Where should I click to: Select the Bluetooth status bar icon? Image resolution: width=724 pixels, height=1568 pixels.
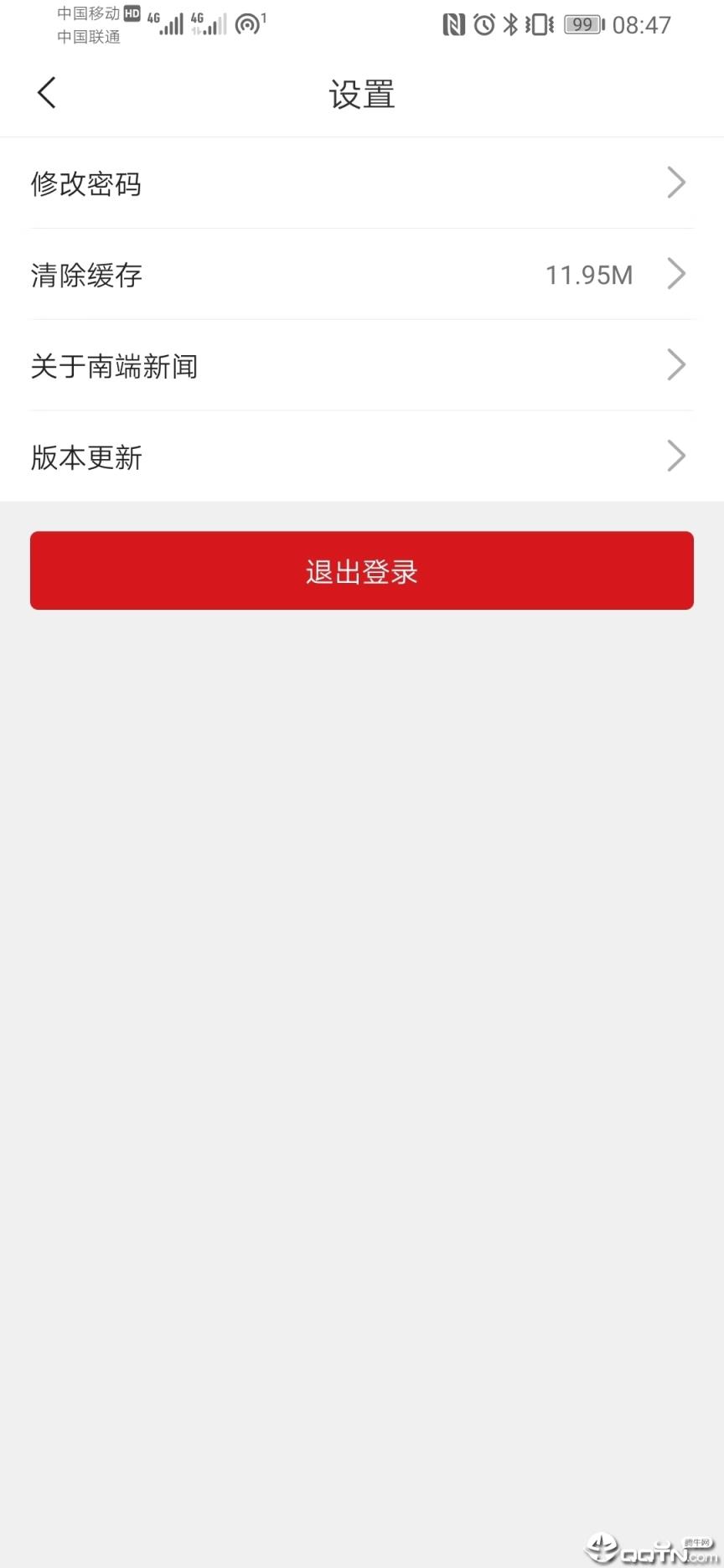pyautogui.click(x=511, y=24)
